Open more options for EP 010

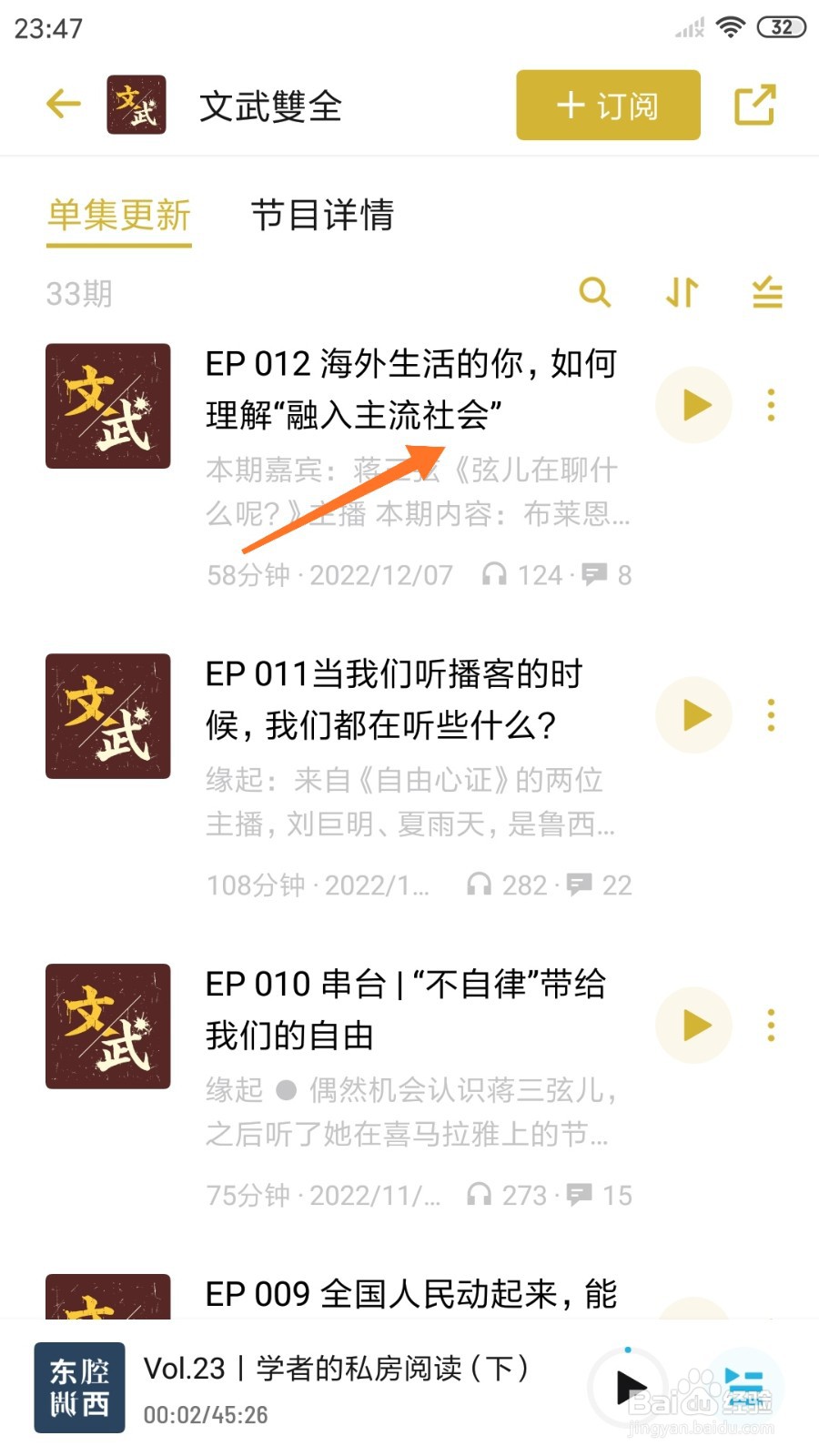tap(771, 1026)
